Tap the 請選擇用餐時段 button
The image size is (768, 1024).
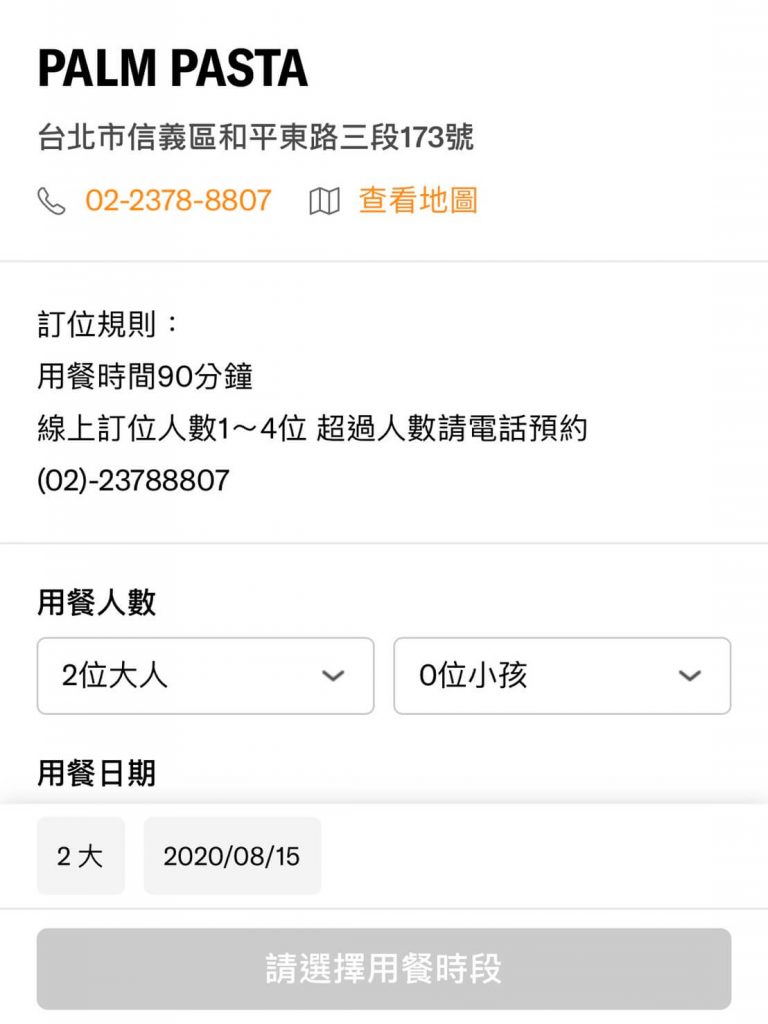pyautogui.click(x=384, y=969)
